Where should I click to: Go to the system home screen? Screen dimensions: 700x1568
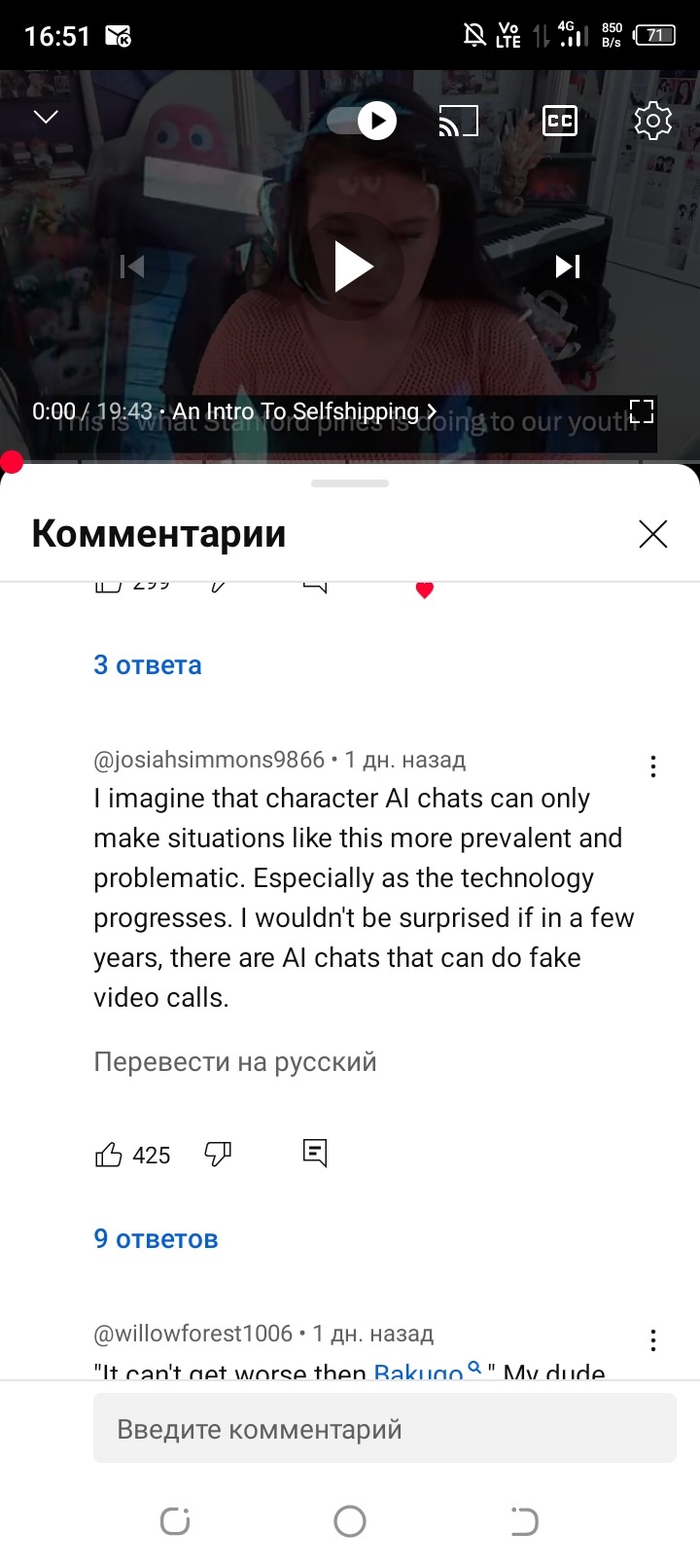click(350, 1521)
